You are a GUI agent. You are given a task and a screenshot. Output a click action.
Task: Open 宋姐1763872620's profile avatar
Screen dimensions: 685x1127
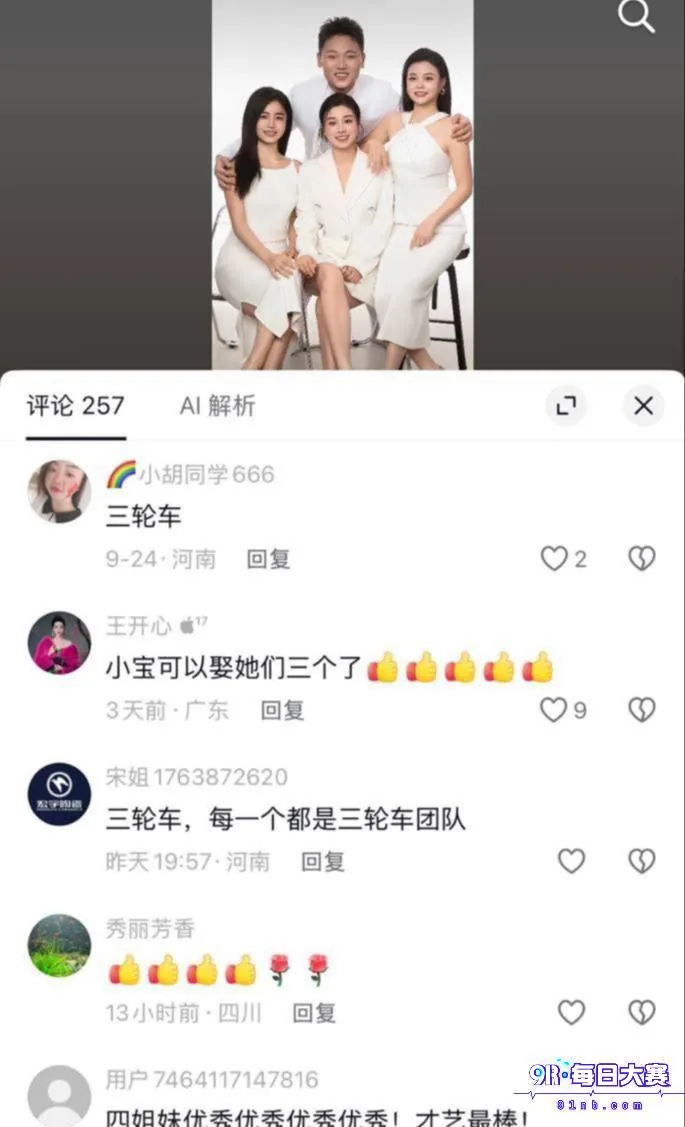tap(59, 794)
